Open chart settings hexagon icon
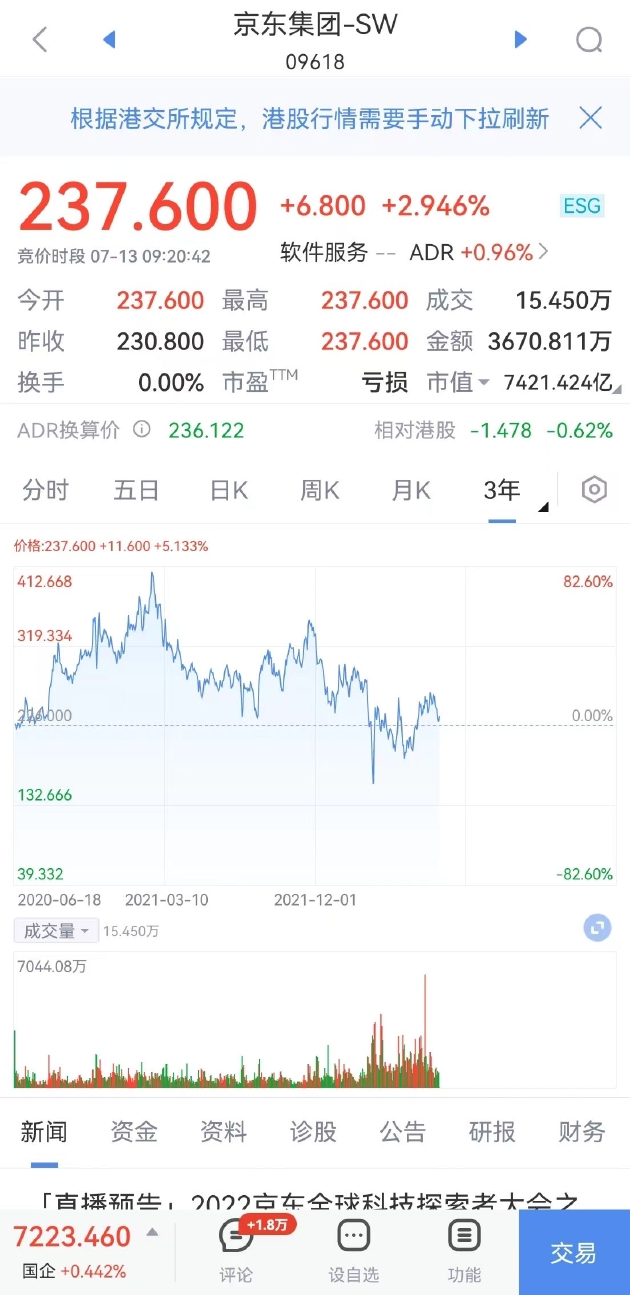 pos(595,490)
